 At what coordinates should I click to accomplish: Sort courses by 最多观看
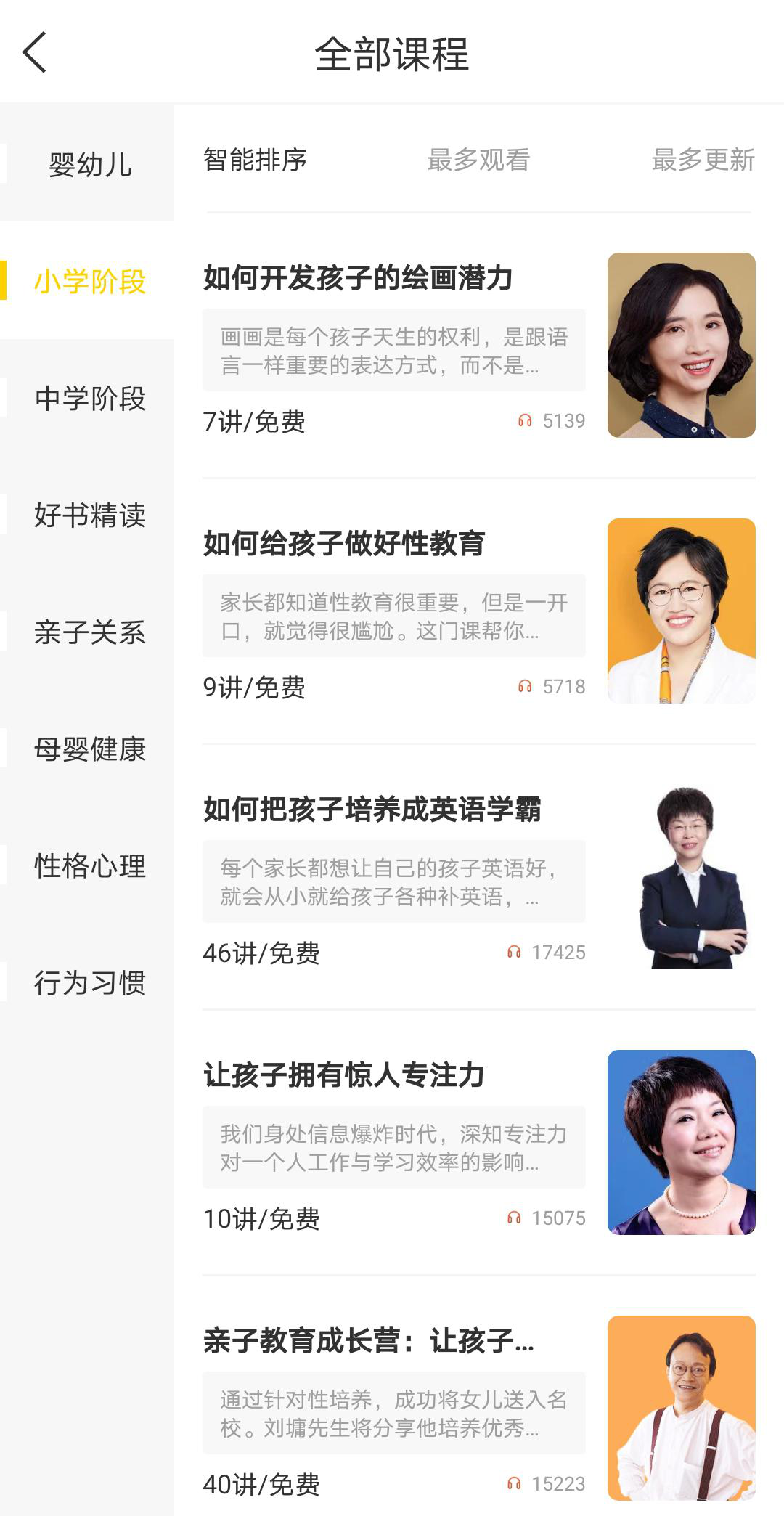[x=478, y=160]
